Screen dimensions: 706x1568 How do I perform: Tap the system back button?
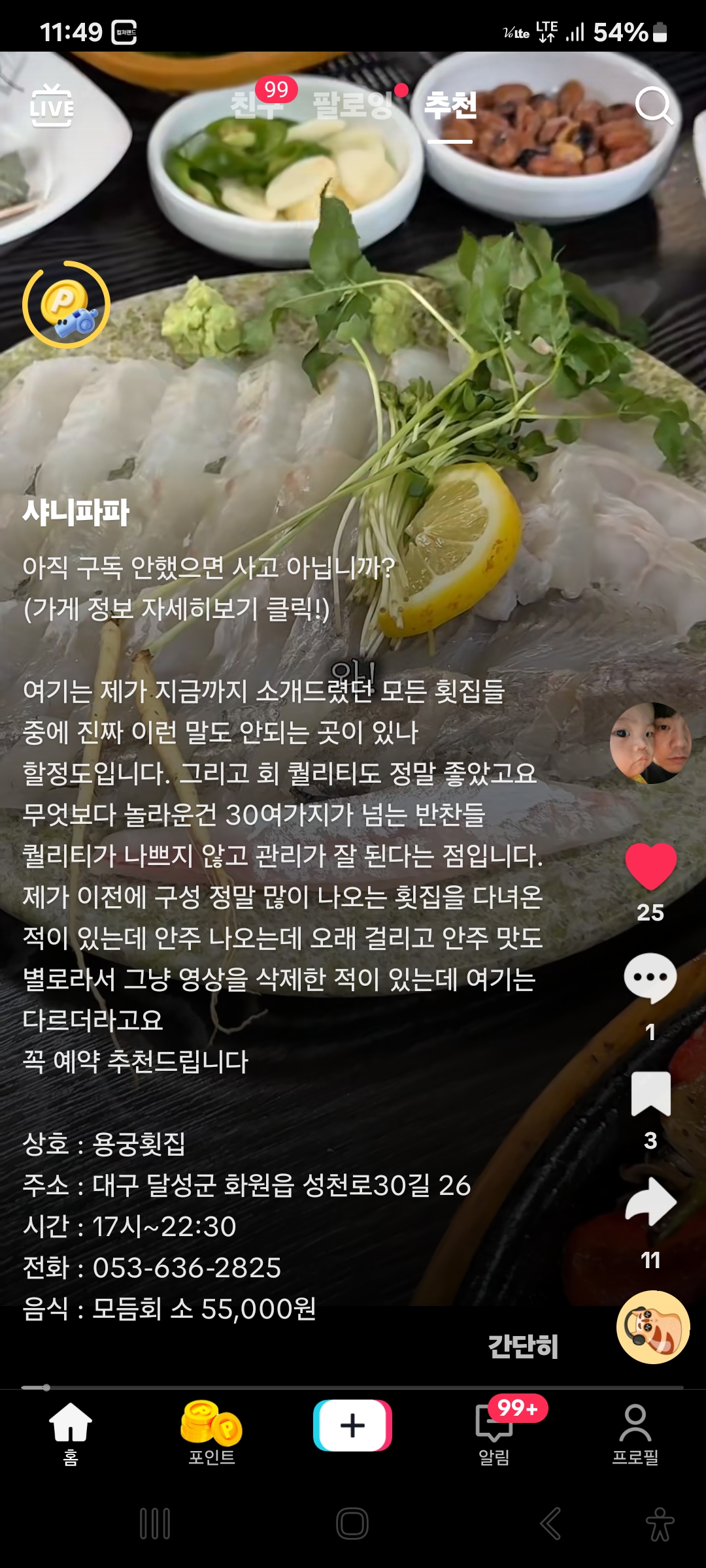pyautogui.click(x=550, y=1524)
